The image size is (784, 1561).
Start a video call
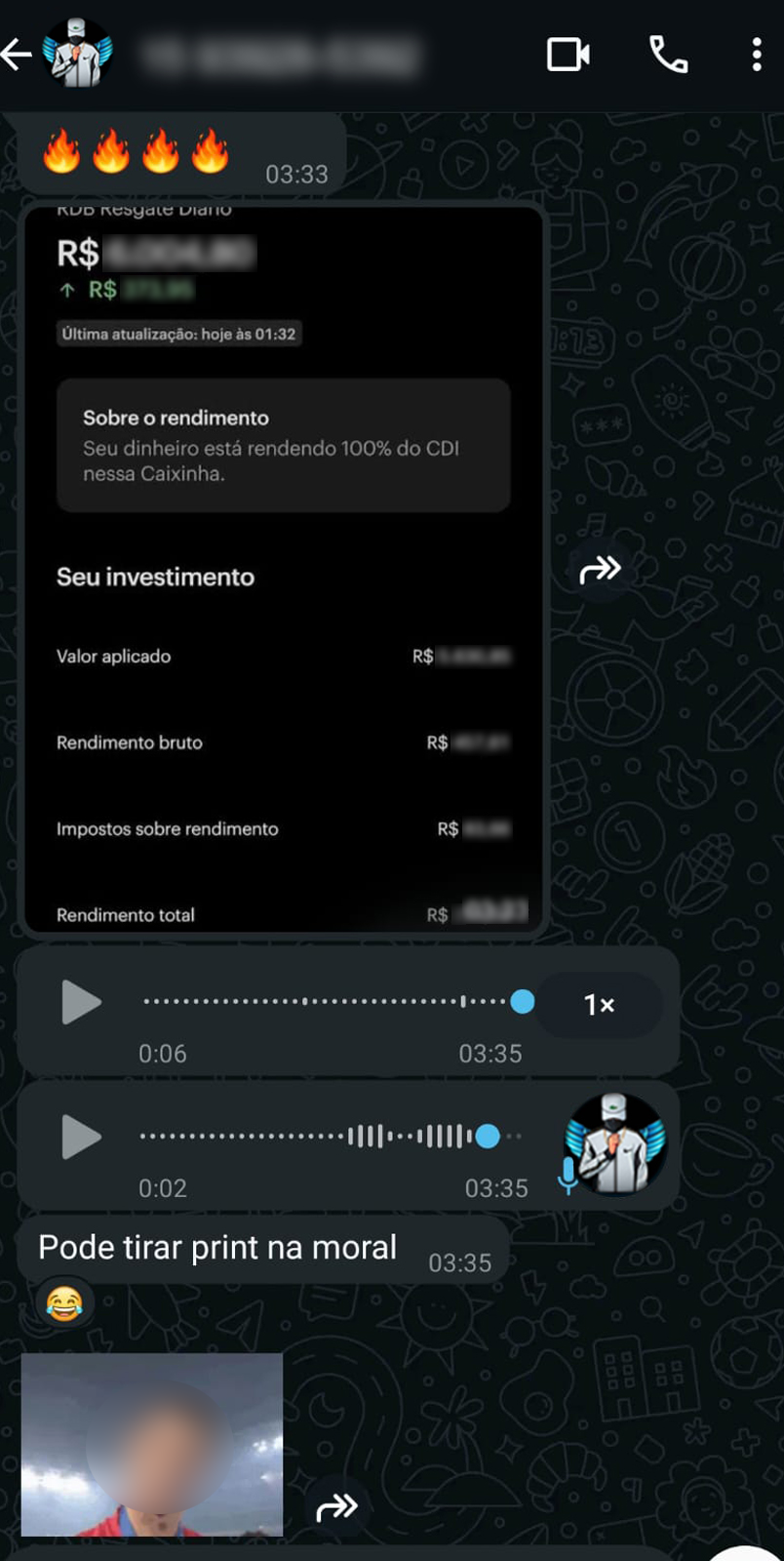pyautogui.click(x=568, y=55)
